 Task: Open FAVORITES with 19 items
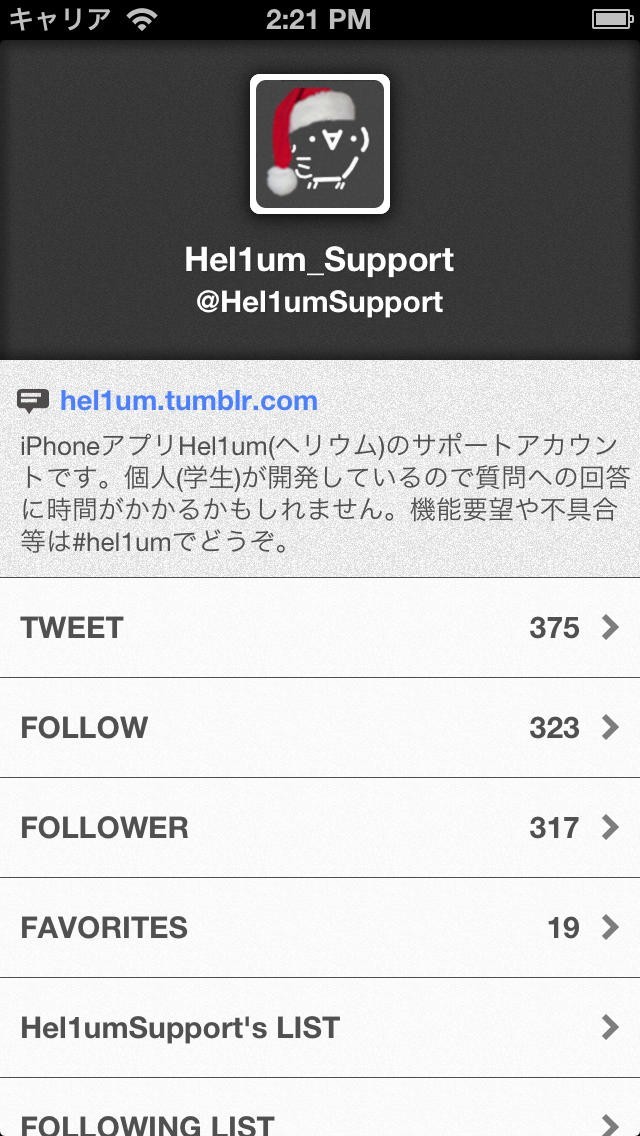(320, 927)
